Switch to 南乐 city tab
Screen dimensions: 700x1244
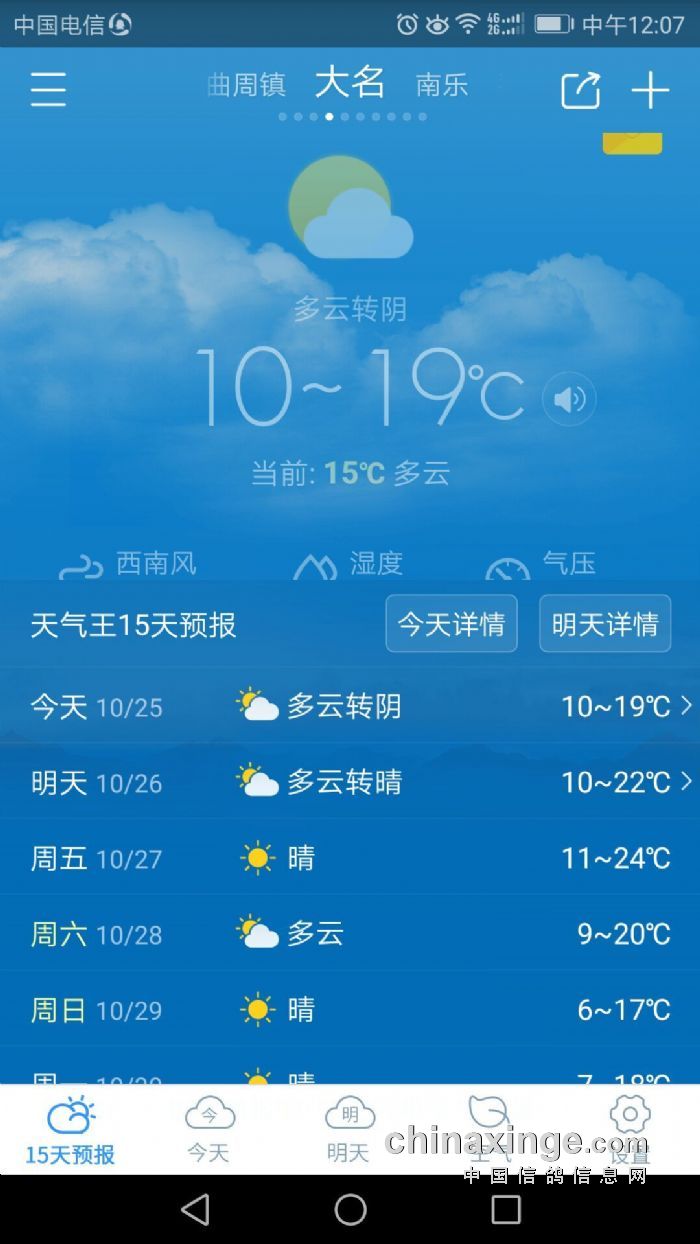point(442,85)
